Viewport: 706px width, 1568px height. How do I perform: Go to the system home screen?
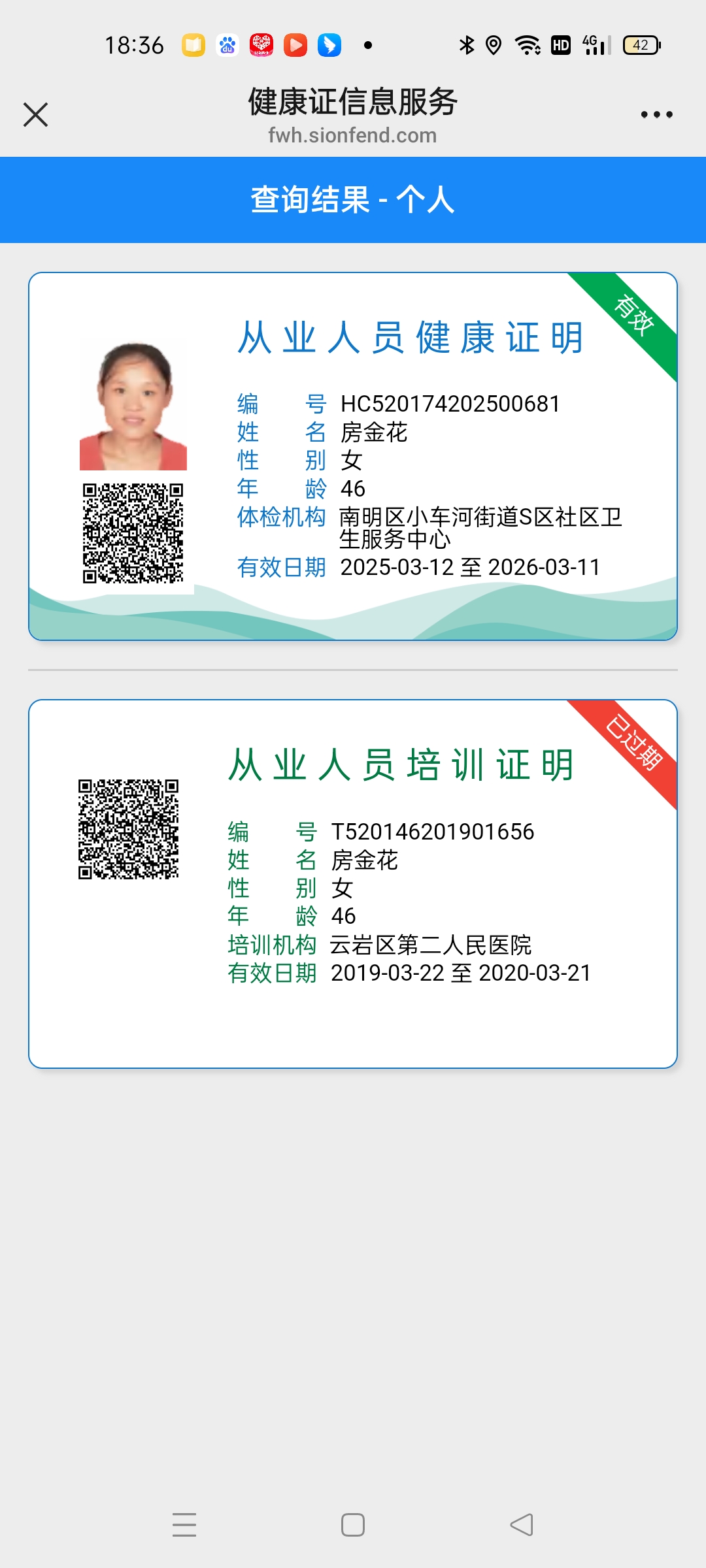point(353,1526)
